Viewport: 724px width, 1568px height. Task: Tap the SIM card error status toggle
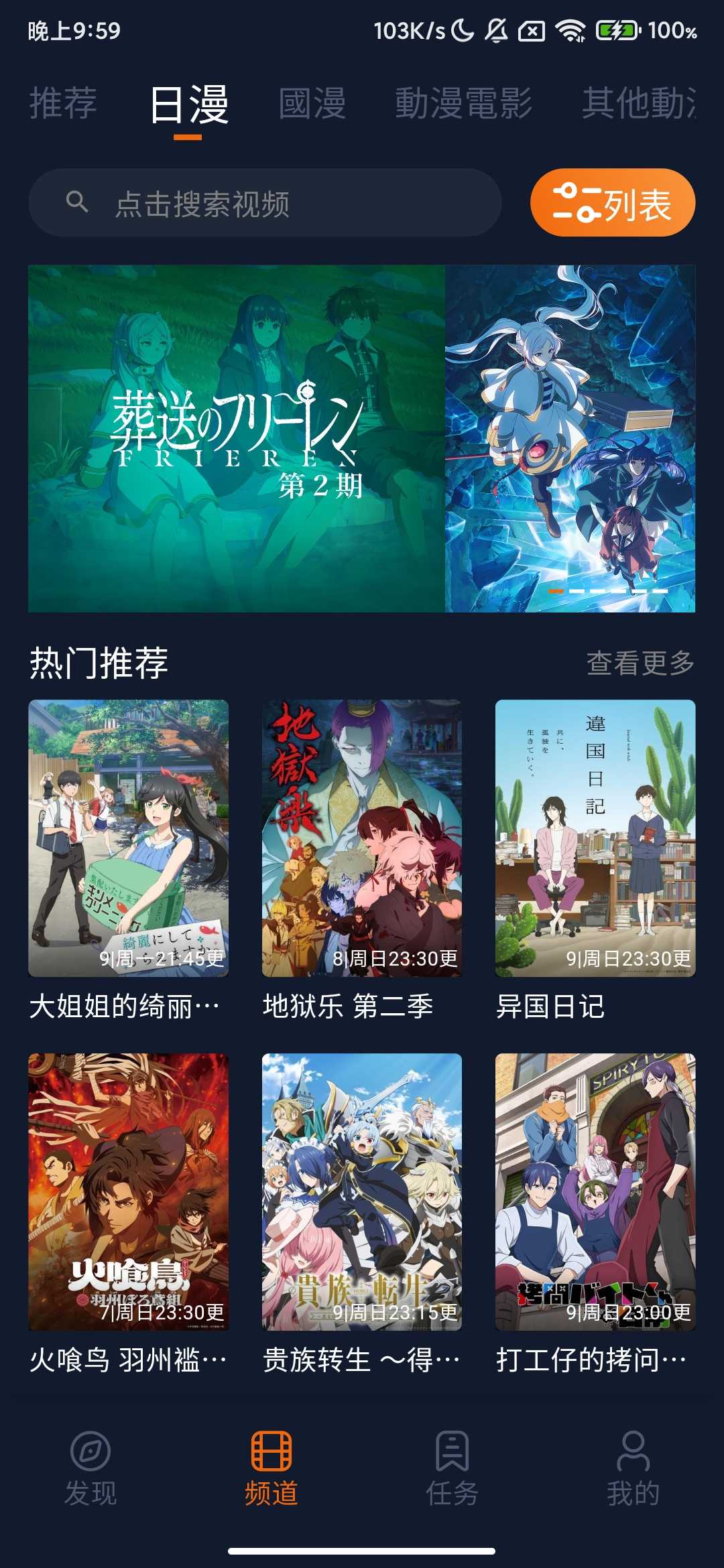[x=531, y=28]
